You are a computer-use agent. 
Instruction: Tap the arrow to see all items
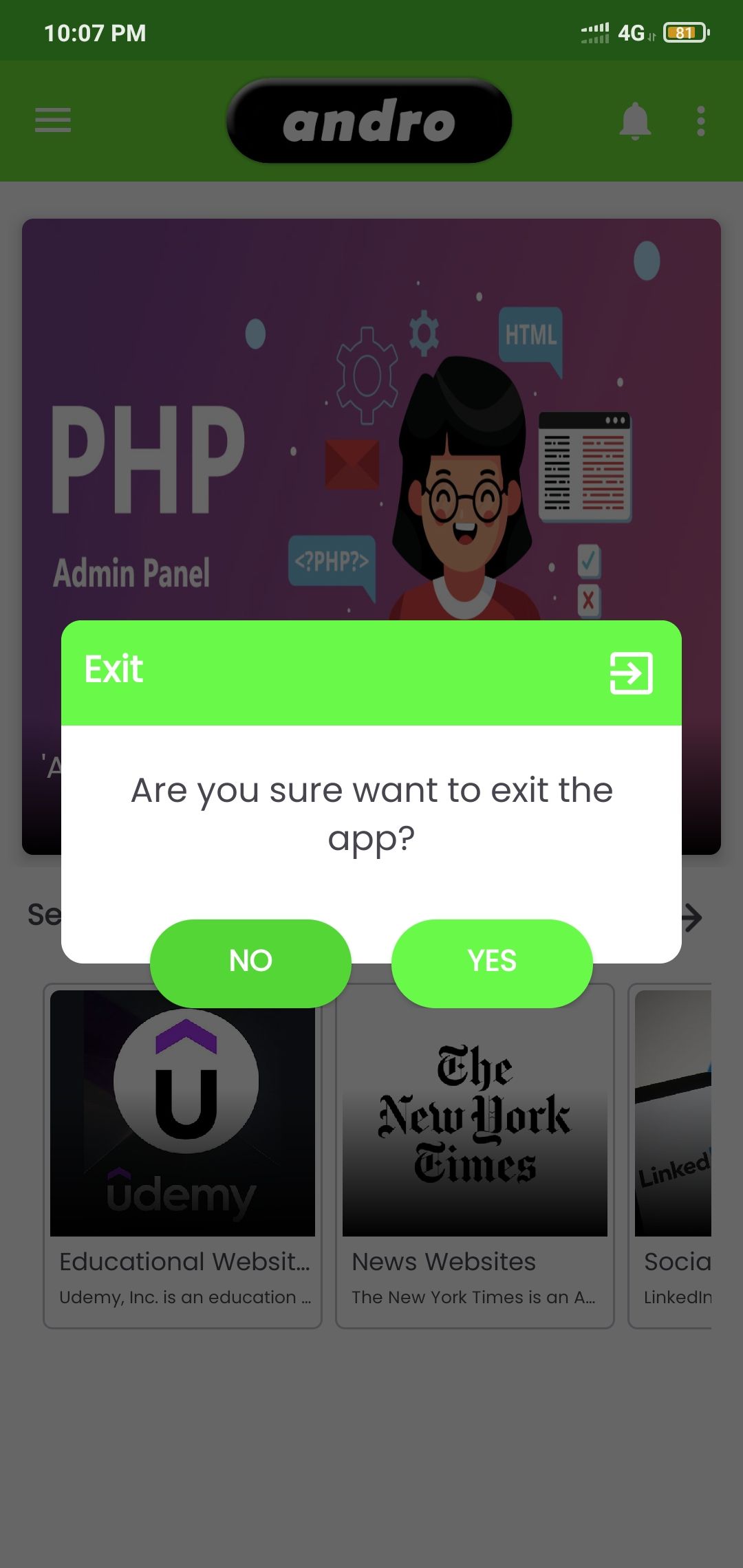[x=692, y=917]
